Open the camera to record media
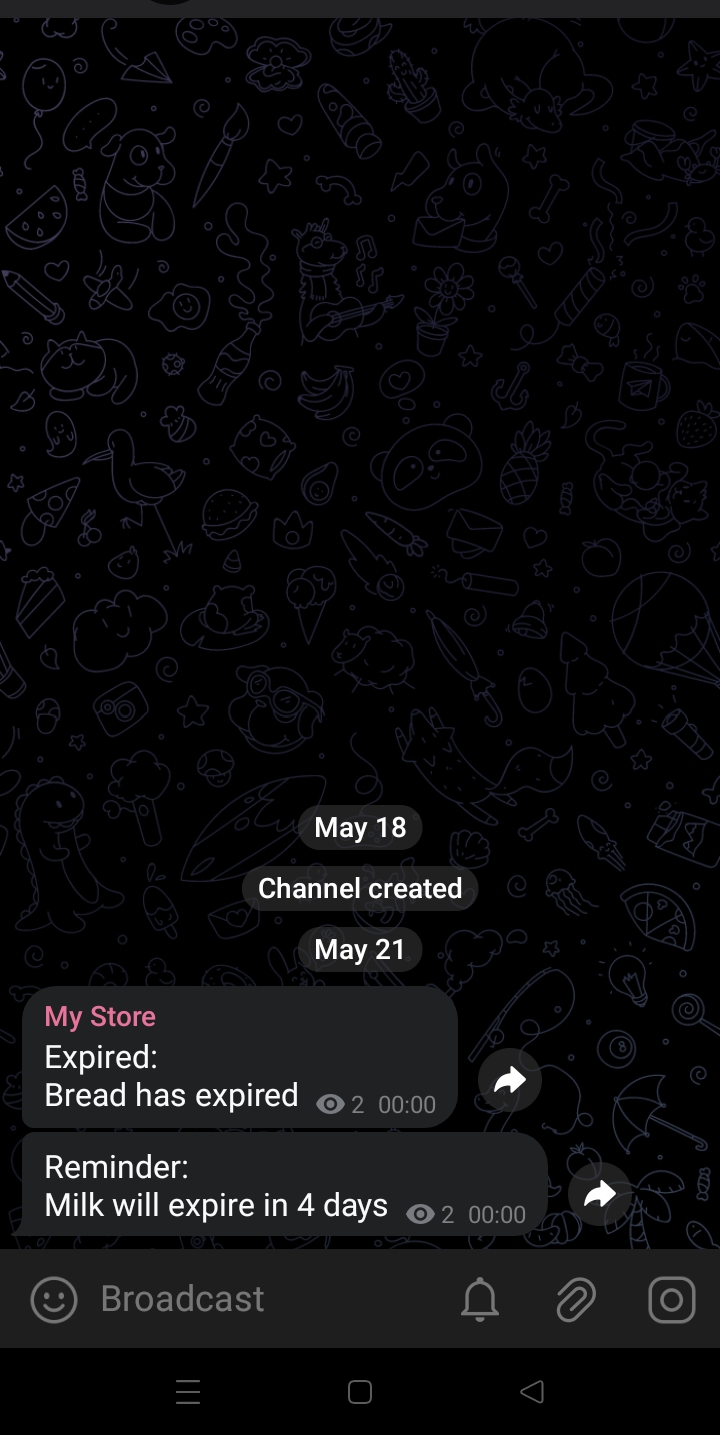 (671, 1300)
